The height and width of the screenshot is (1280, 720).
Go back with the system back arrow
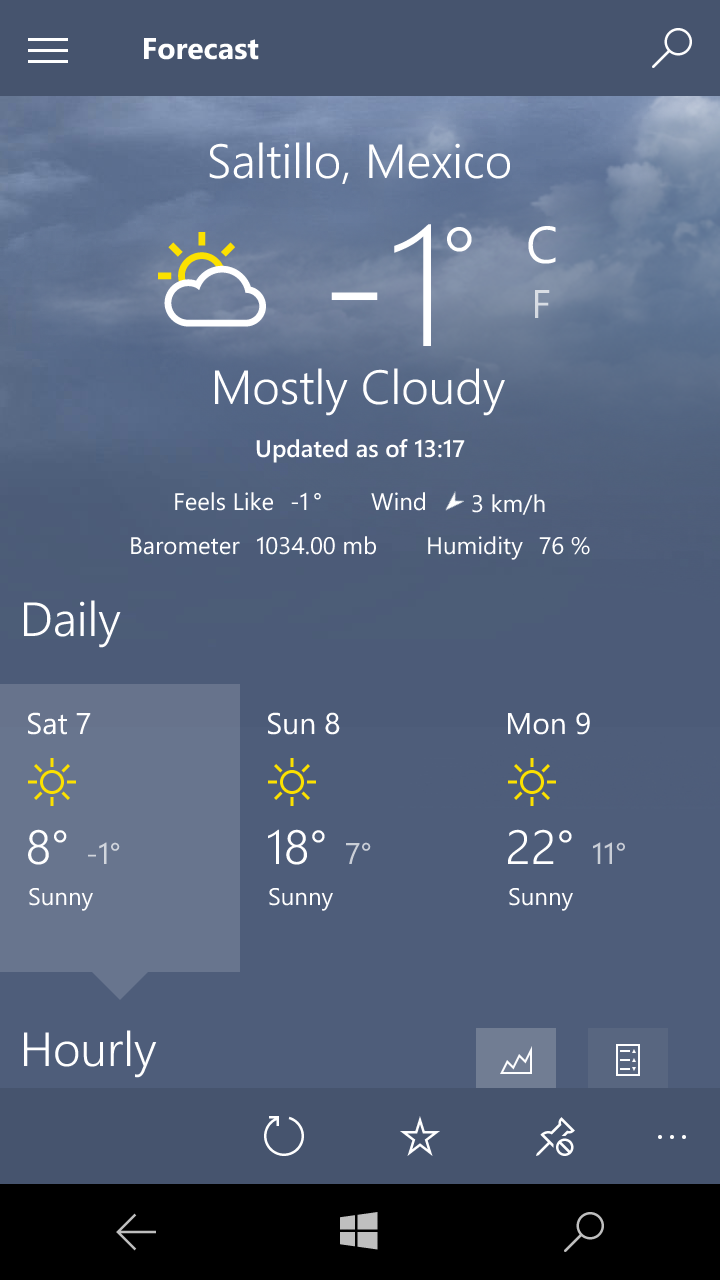[x=136, y=1232]
